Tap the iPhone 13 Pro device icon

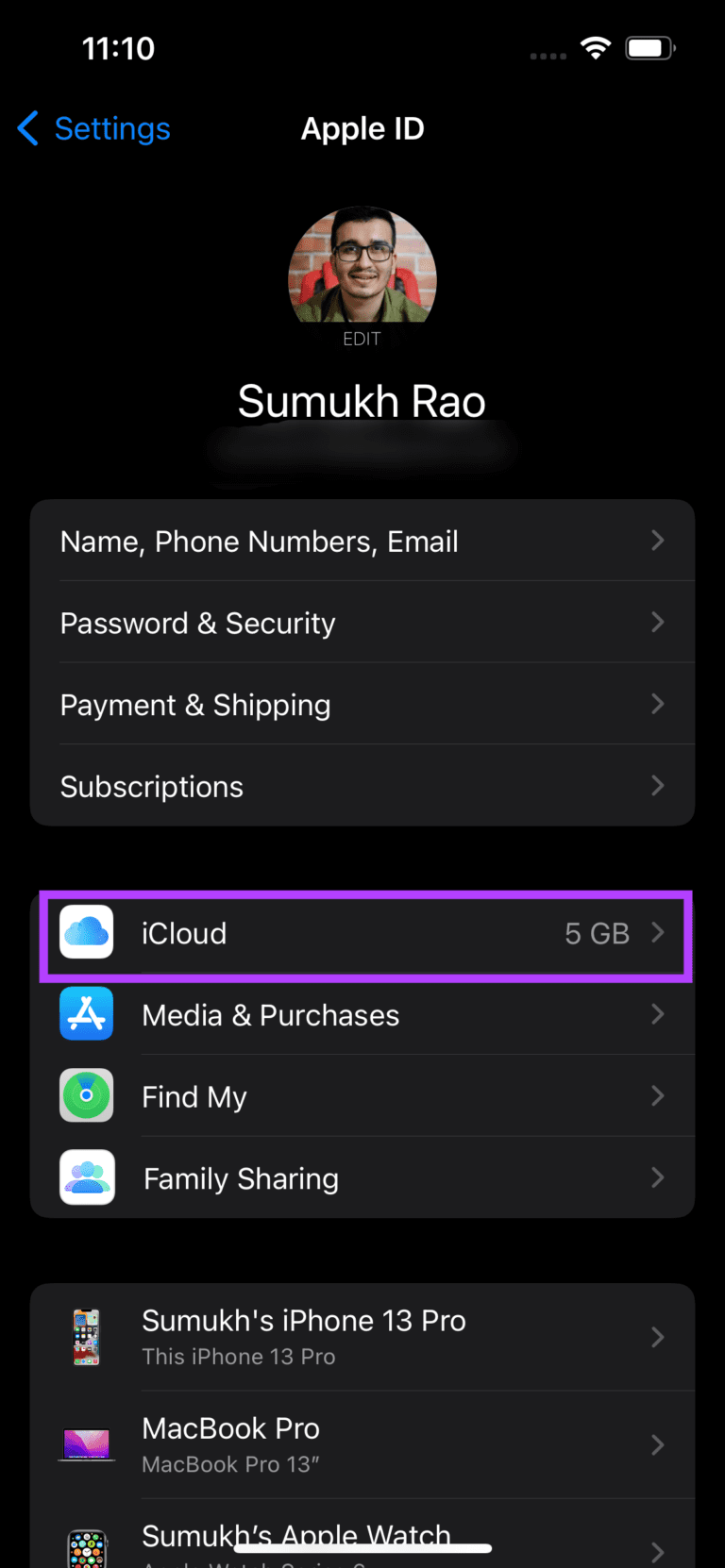86,1336
